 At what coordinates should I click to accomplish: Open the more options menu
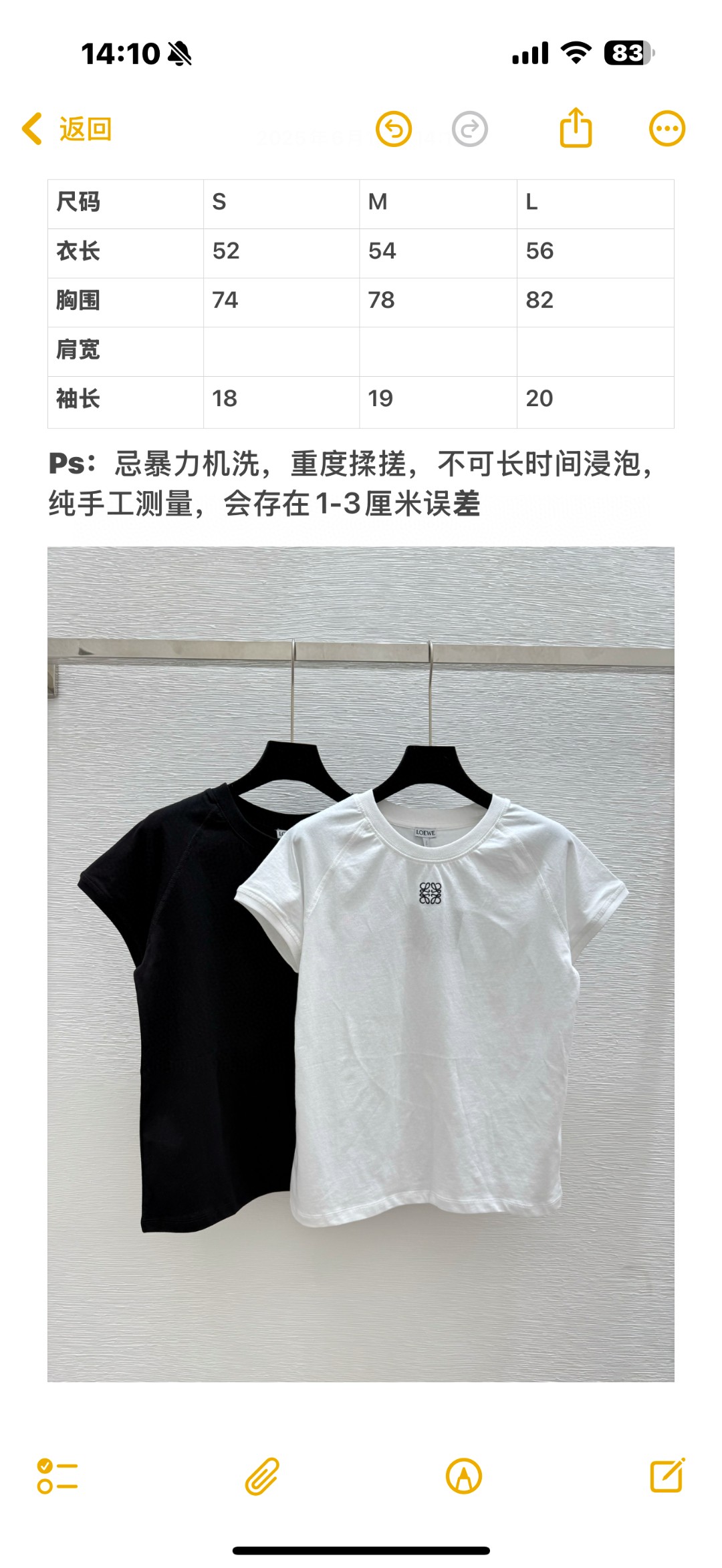pyautogui.click(x=667, y=128)
